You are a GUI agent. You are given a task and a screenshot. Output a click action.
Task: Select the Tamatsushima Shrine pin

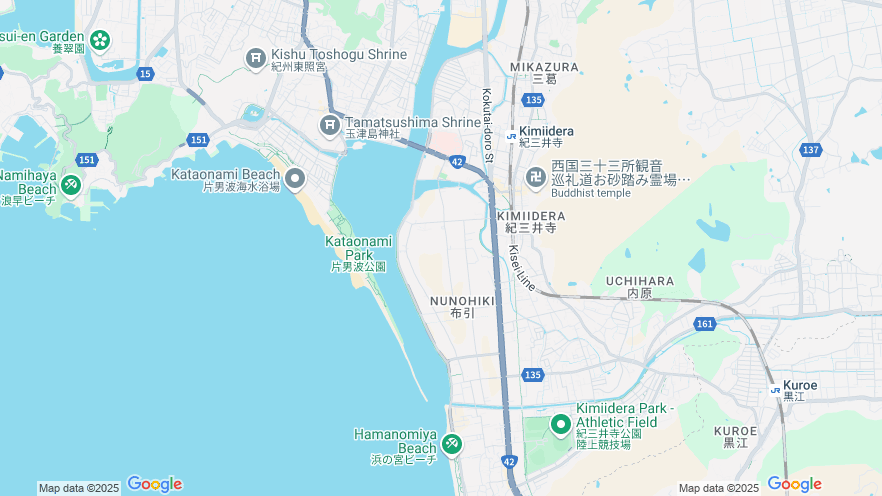330,126
